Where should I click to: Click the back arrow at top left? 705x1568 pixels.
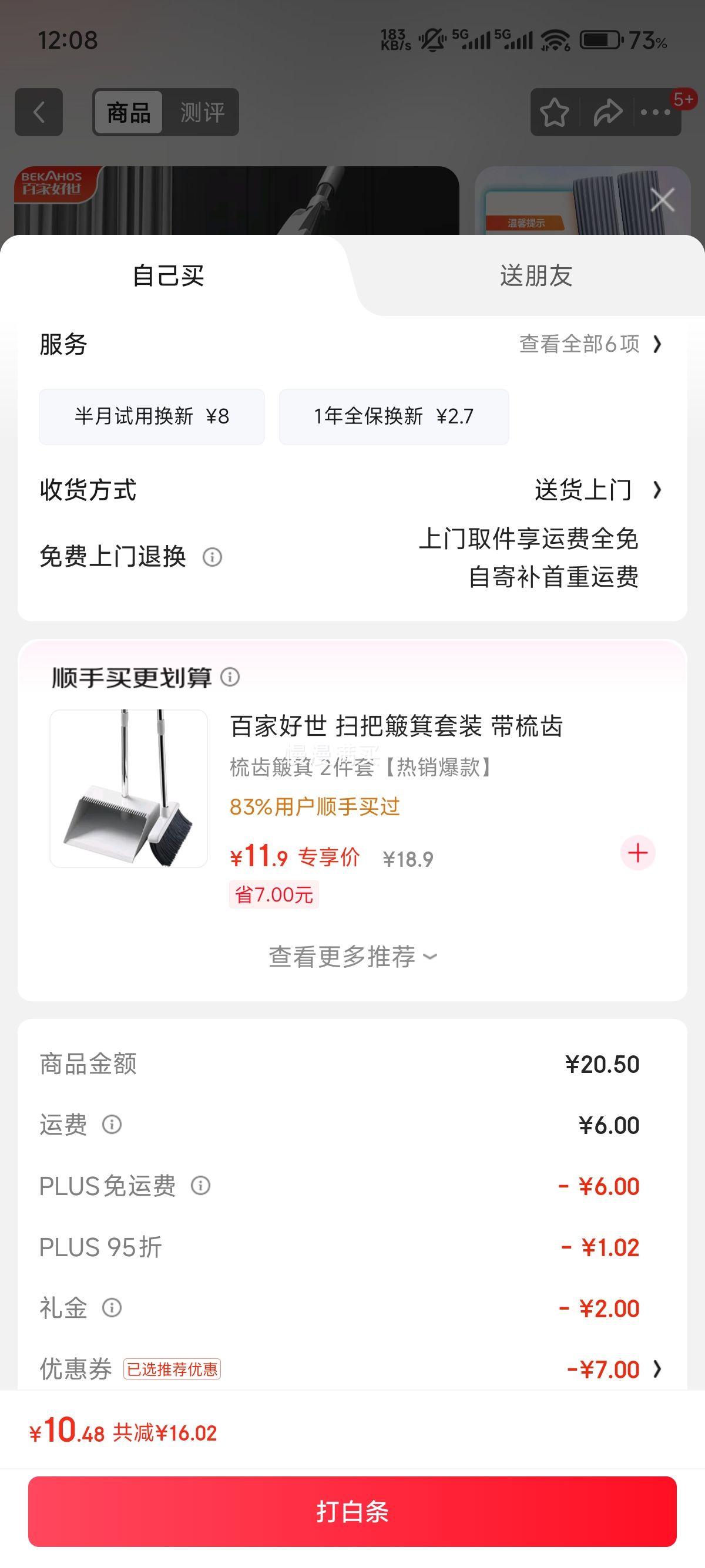(x=38, y=112)
